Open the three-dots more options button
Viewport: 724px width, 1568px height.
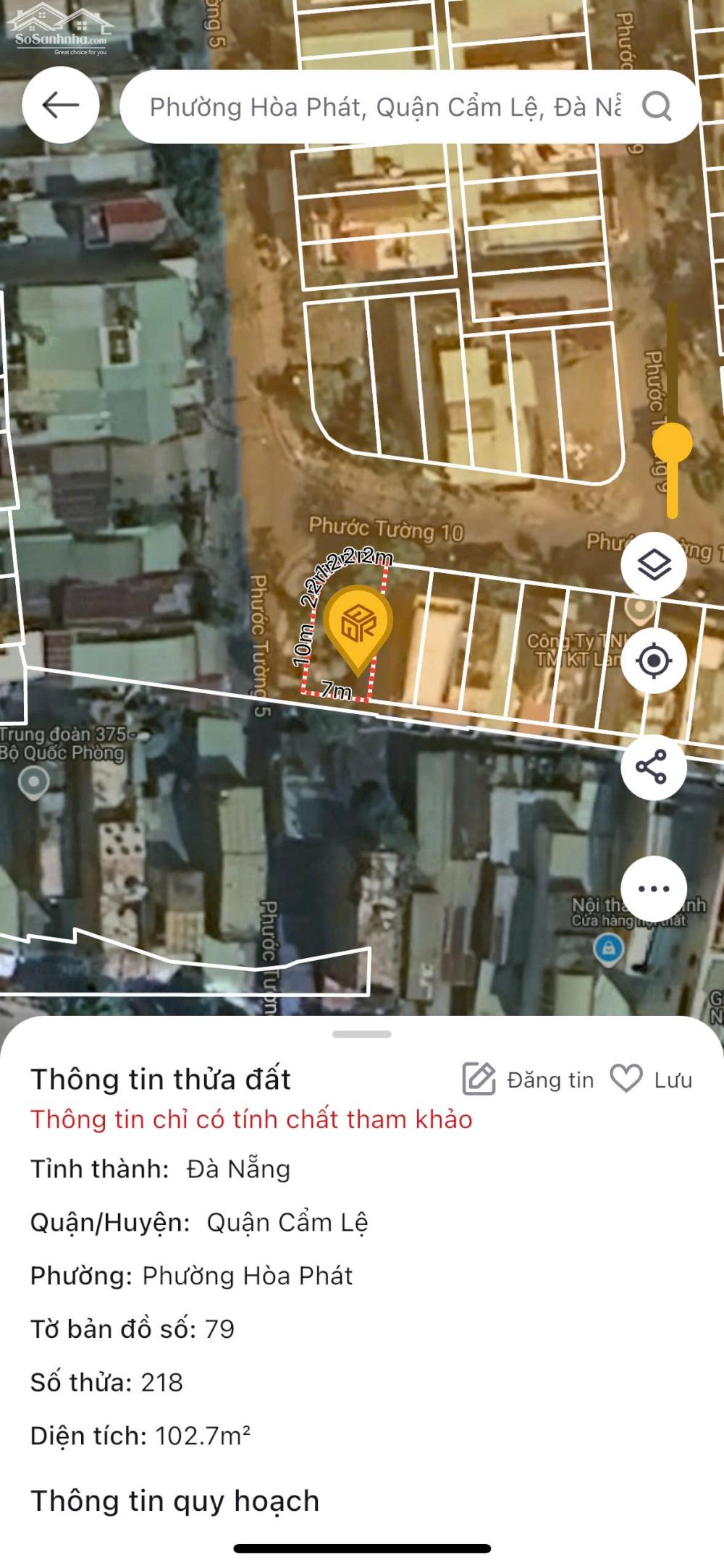(654, 889)
